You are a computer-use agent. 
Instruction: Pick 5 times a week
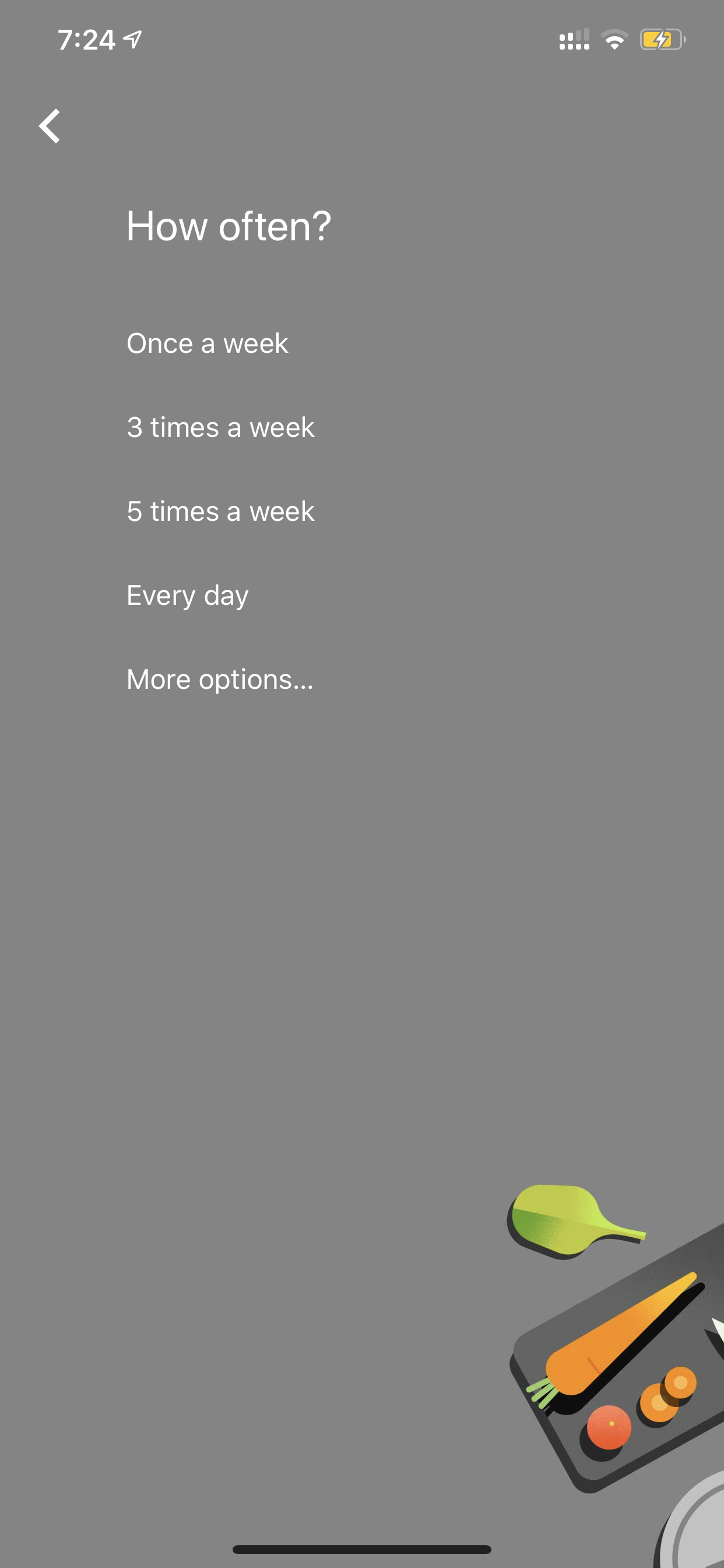tap(220, 512)
